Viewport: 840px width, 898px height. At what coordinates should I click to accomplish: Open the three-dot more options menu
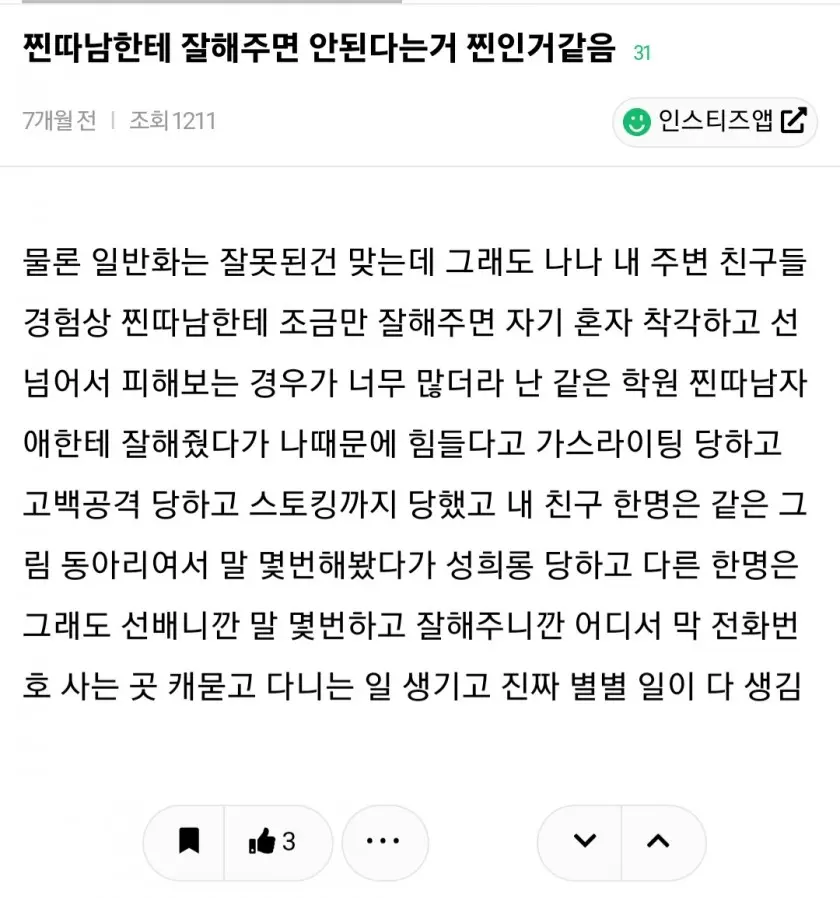pyautogui.click(x=384, y=842)
